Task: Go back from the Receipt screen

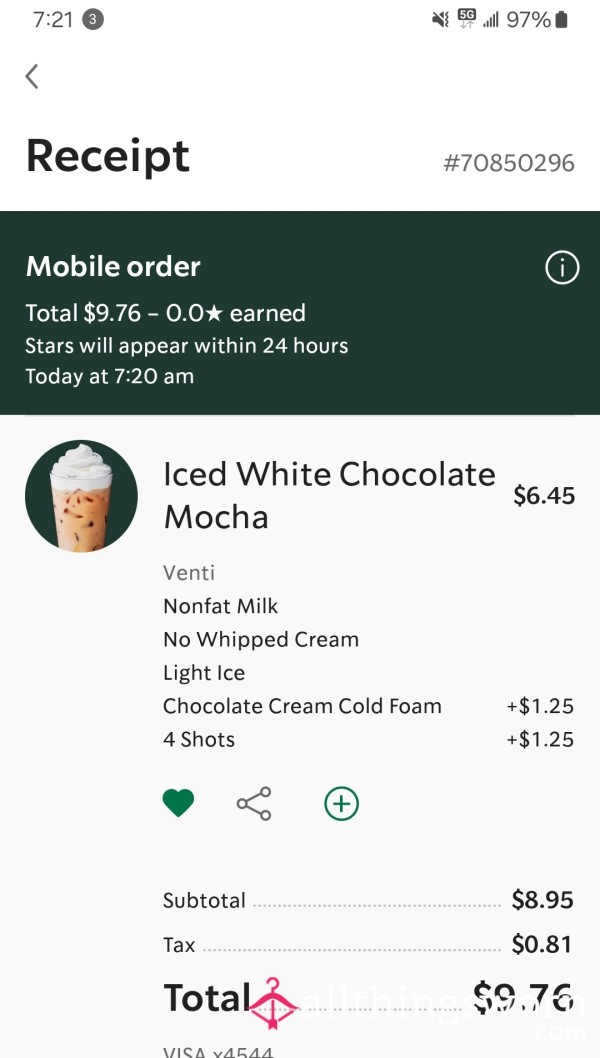Action: (x=32, y=76)
